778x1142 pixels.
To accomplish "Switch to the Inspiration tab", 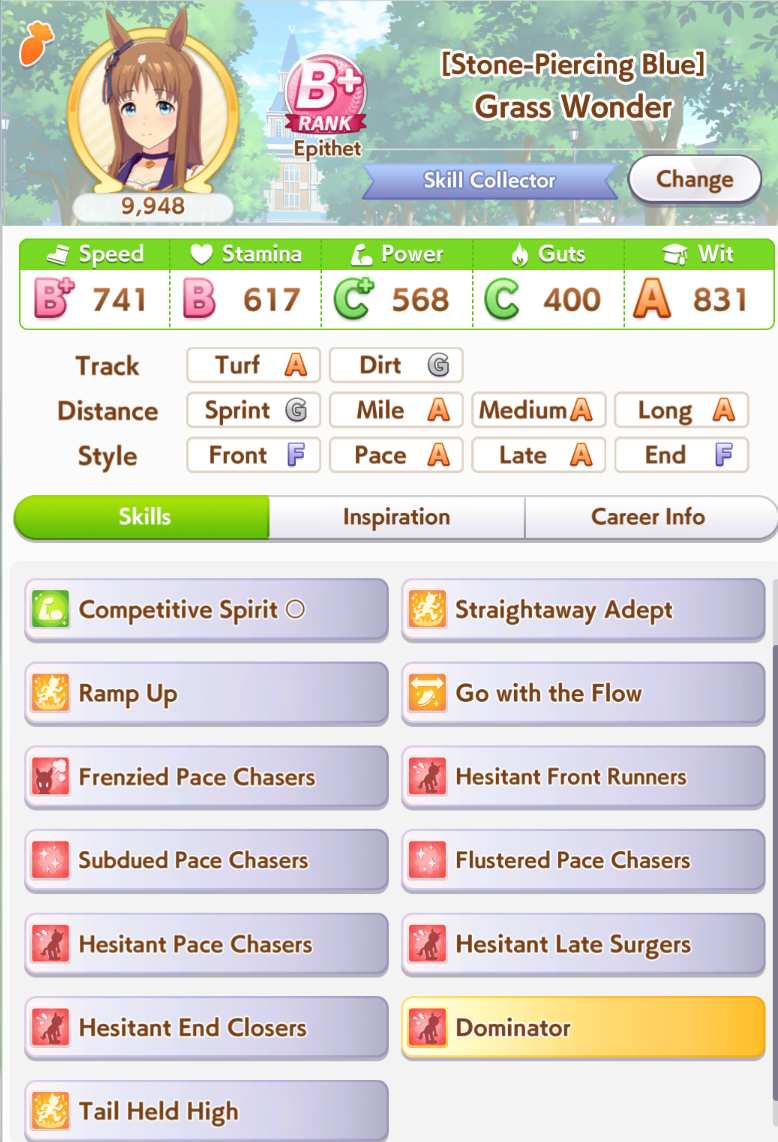I will click(x=396, y=517).
